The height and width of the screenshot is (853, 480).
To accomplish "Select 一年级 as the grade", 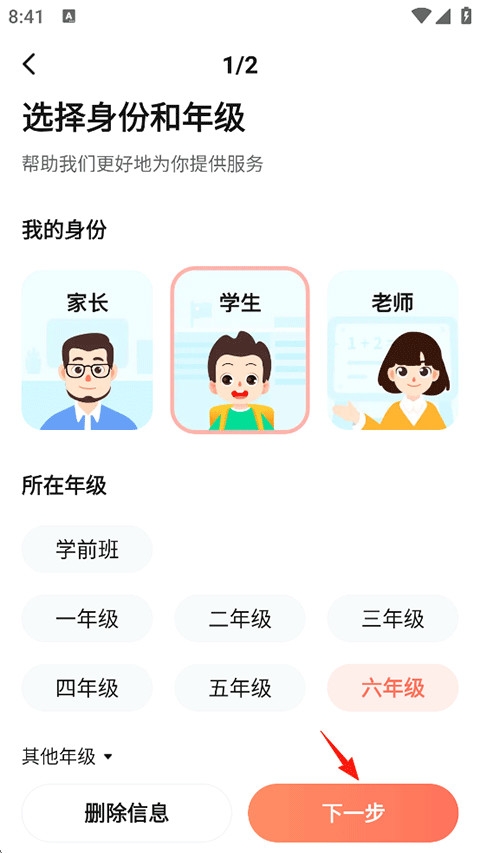I will pos(87,619).
